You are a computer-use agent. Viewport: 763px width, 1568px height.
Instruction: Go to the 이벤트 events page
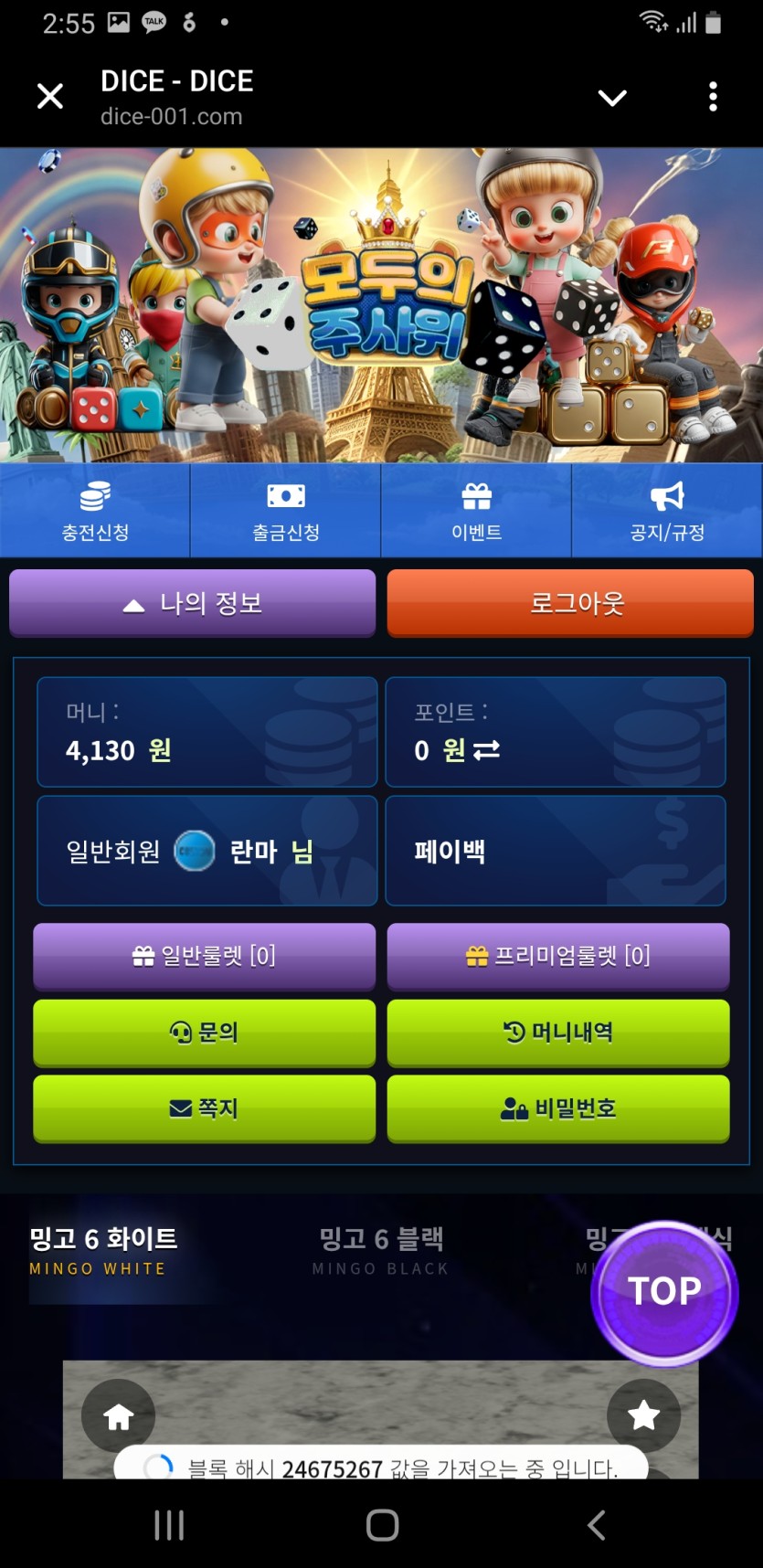point(476,511)
